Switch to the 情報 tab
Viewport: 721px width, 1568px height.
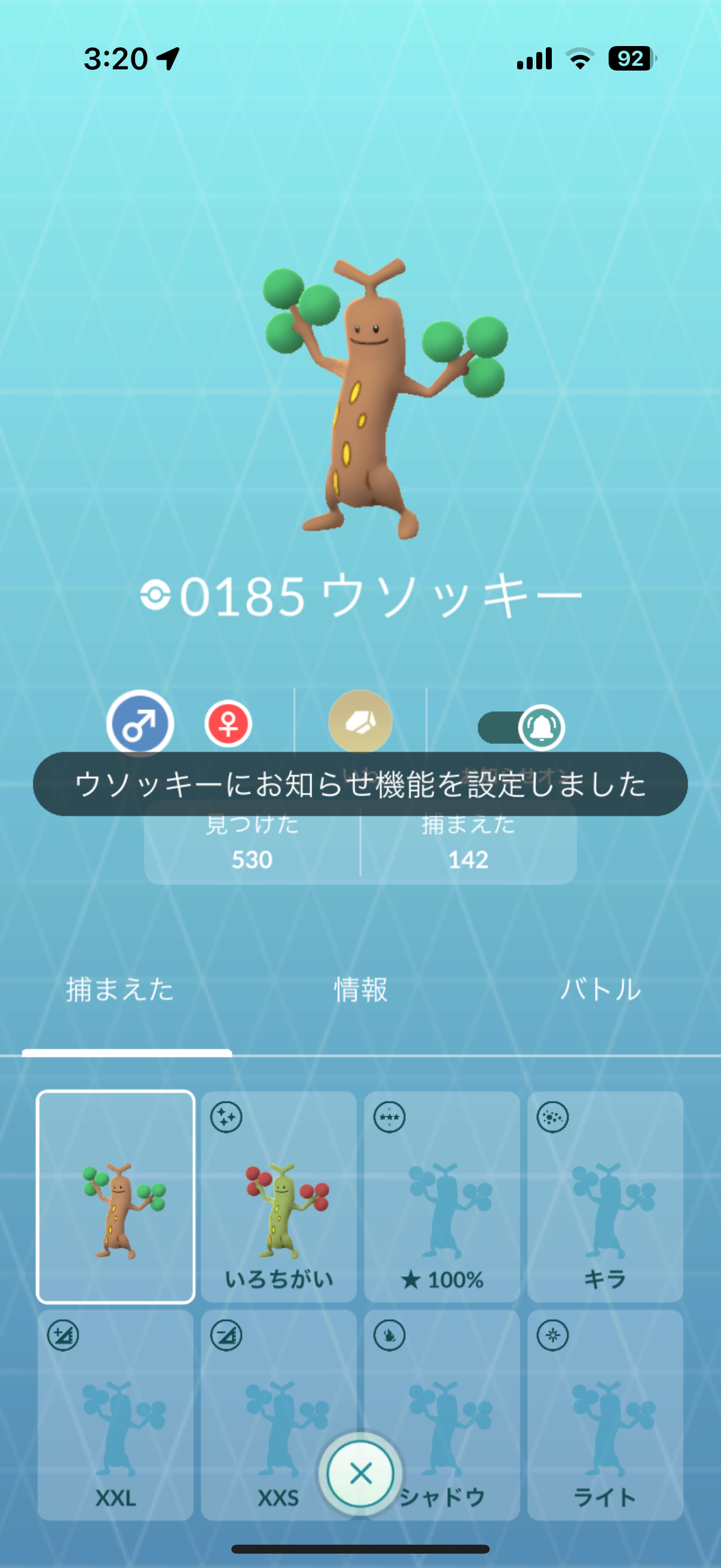(360, 990)
